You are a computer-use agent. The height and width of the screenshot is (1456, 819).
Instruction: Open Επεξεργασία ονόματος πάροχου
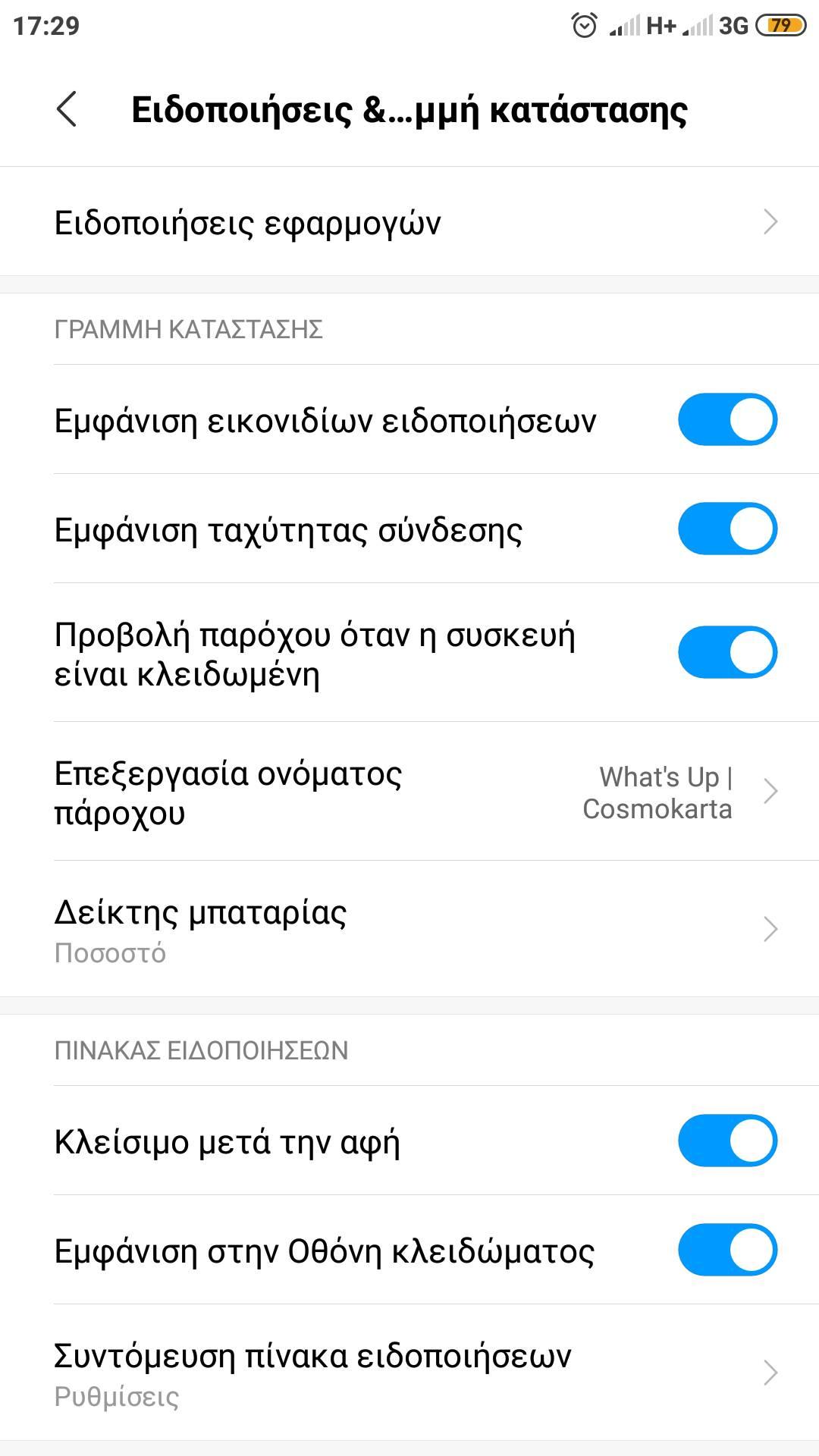[x=409, y=792]
